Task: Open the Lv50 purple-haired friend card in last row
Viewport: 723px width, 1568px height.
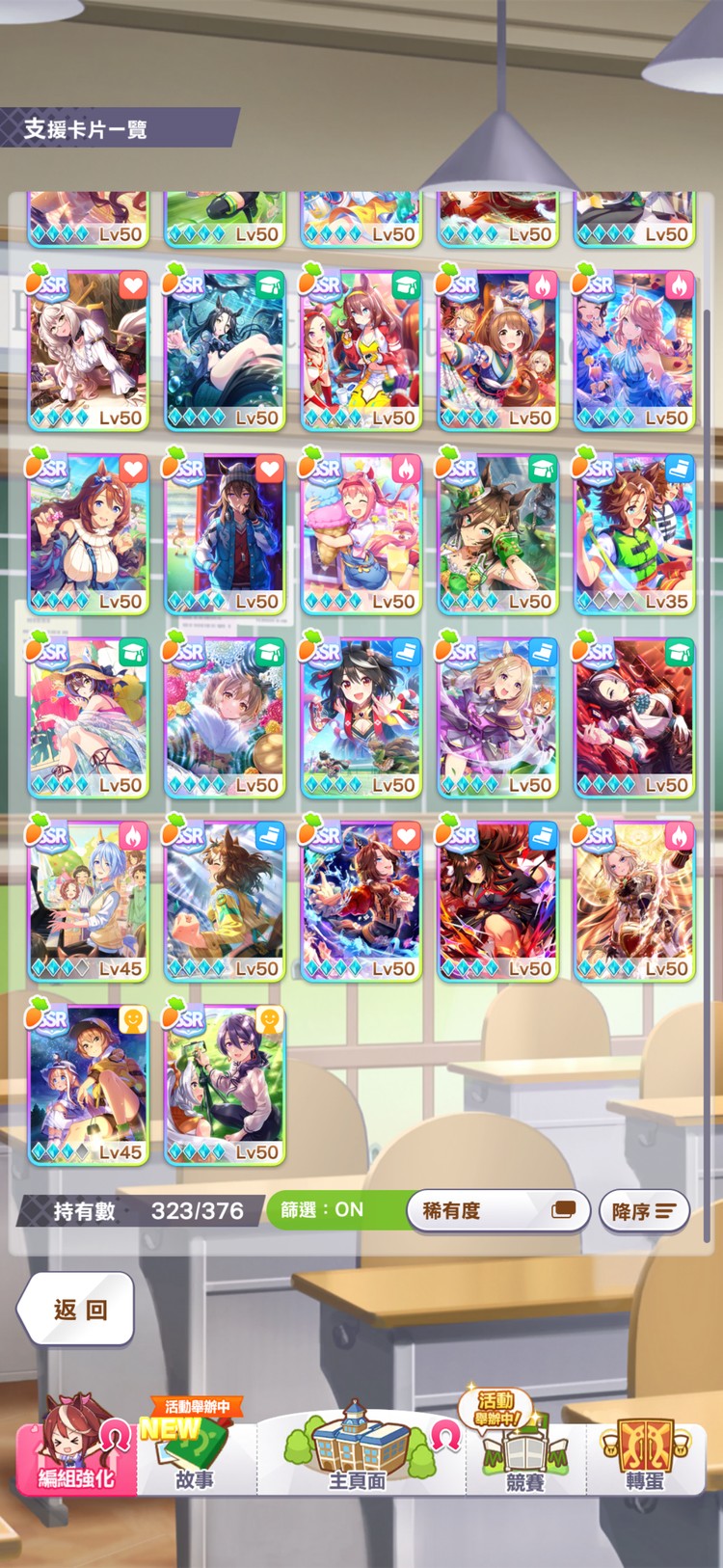Action: 225,1085
